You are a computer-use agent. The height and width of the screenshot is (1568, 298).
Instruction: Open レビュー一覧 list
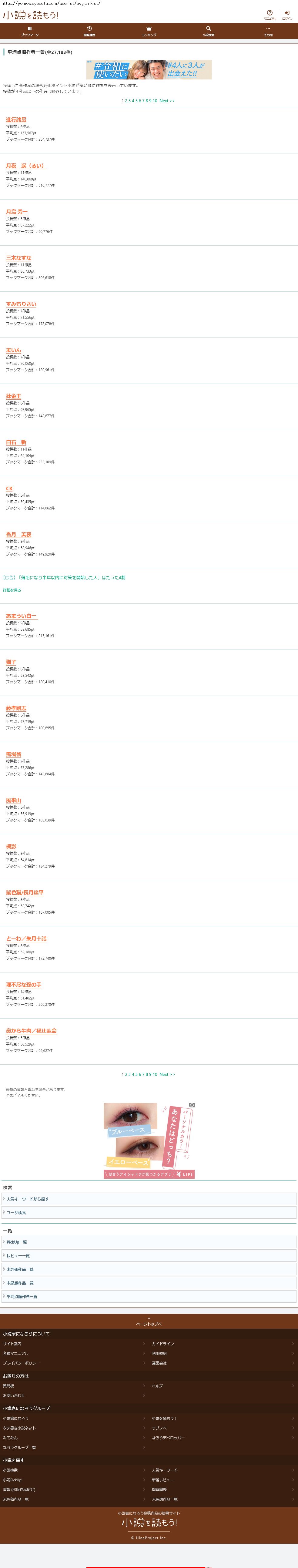[x=18, y=1256]
